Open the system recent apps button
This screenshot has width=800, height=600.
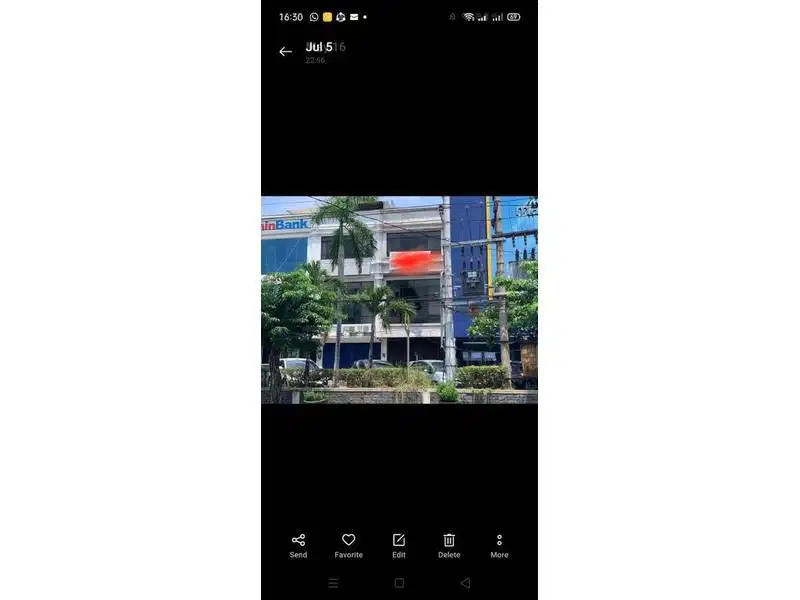(333, 583)
